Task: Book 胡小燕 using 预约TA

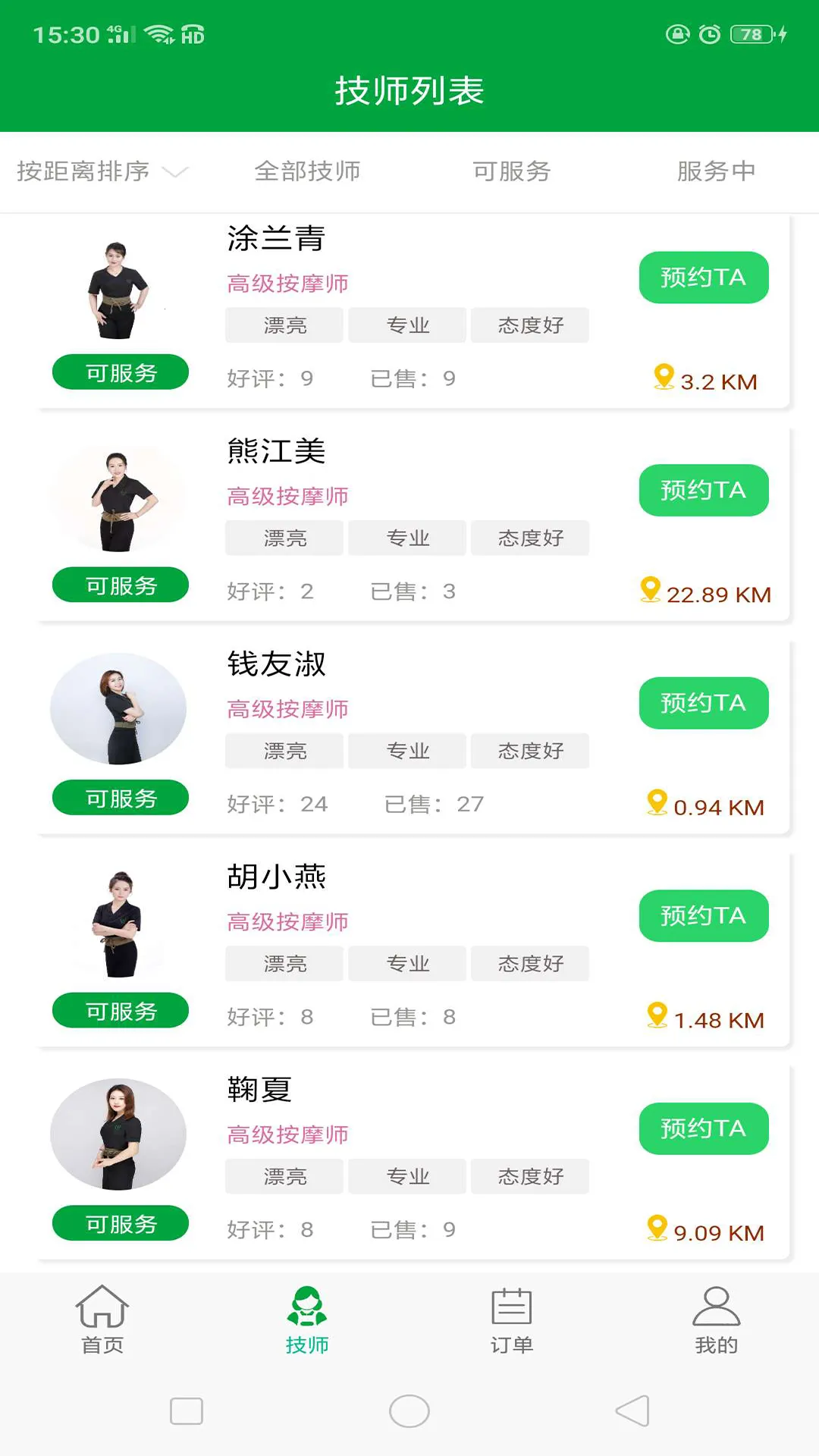Action: (x=703, y=916)
